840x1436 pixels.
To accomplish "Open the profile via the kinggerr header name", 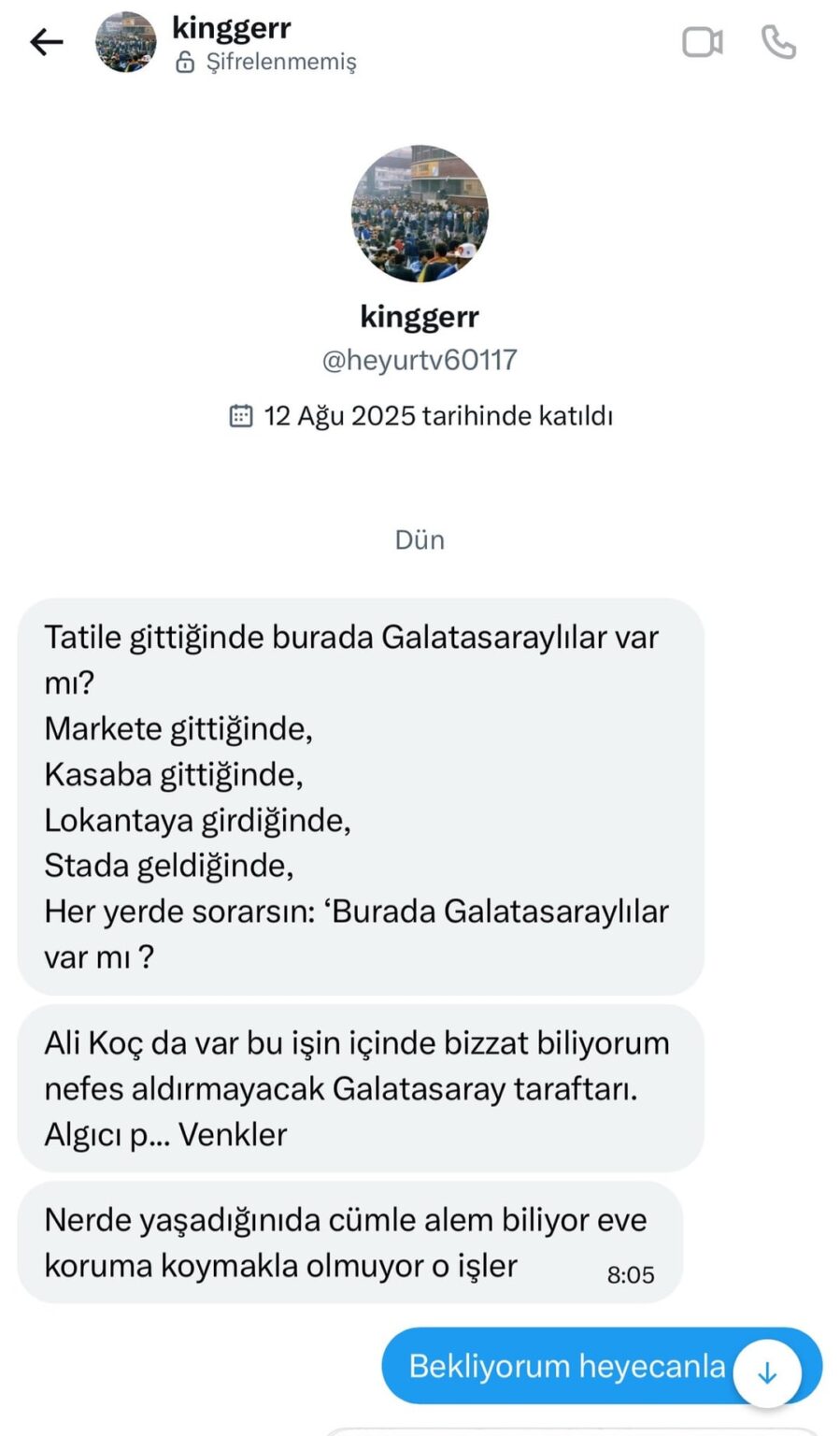I will pyautogui.click(x=230, y=28).
